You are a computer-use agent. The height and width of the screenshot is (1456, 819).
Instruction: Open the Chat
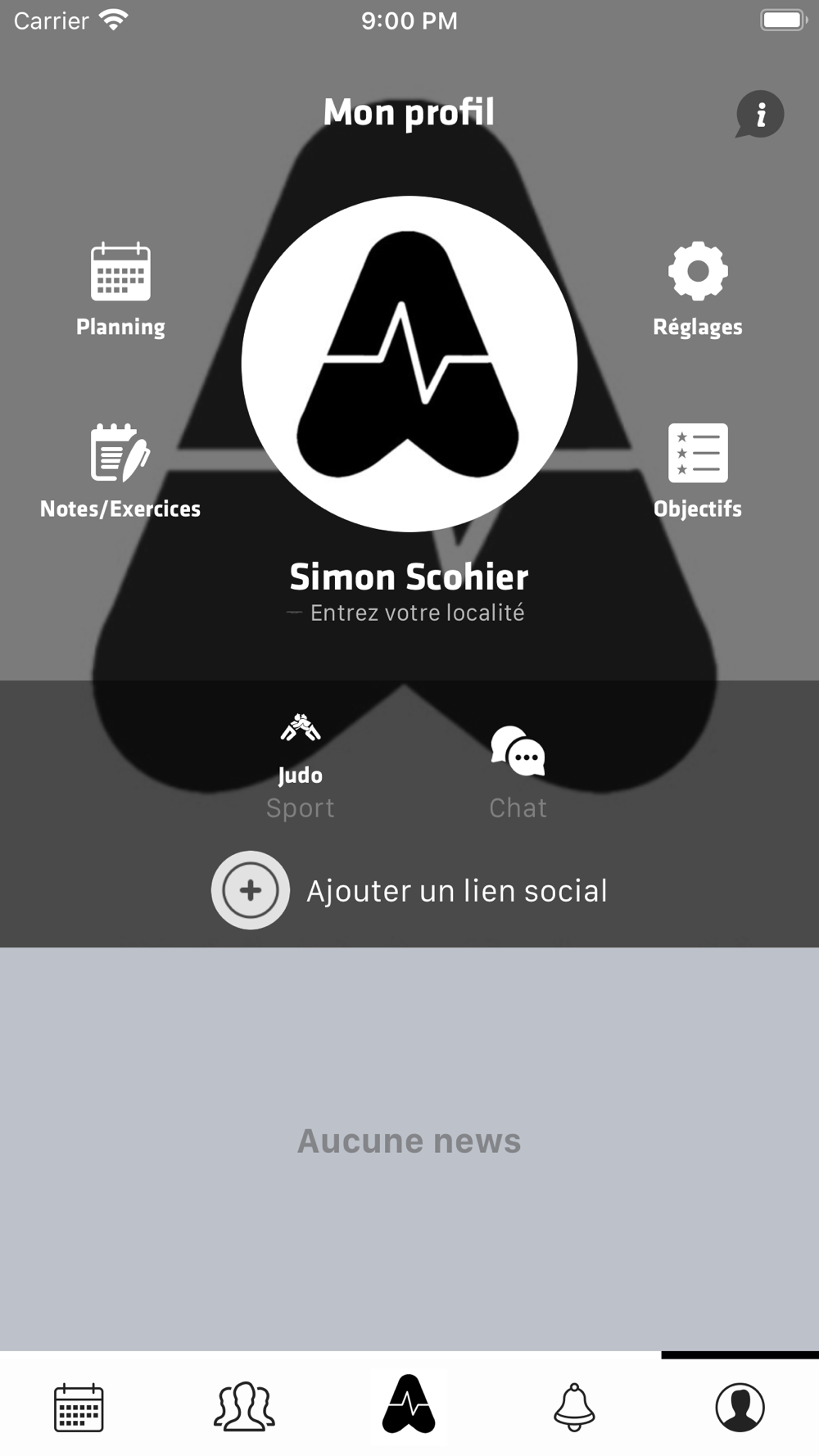pyautogui.click(x=518, y=773)
